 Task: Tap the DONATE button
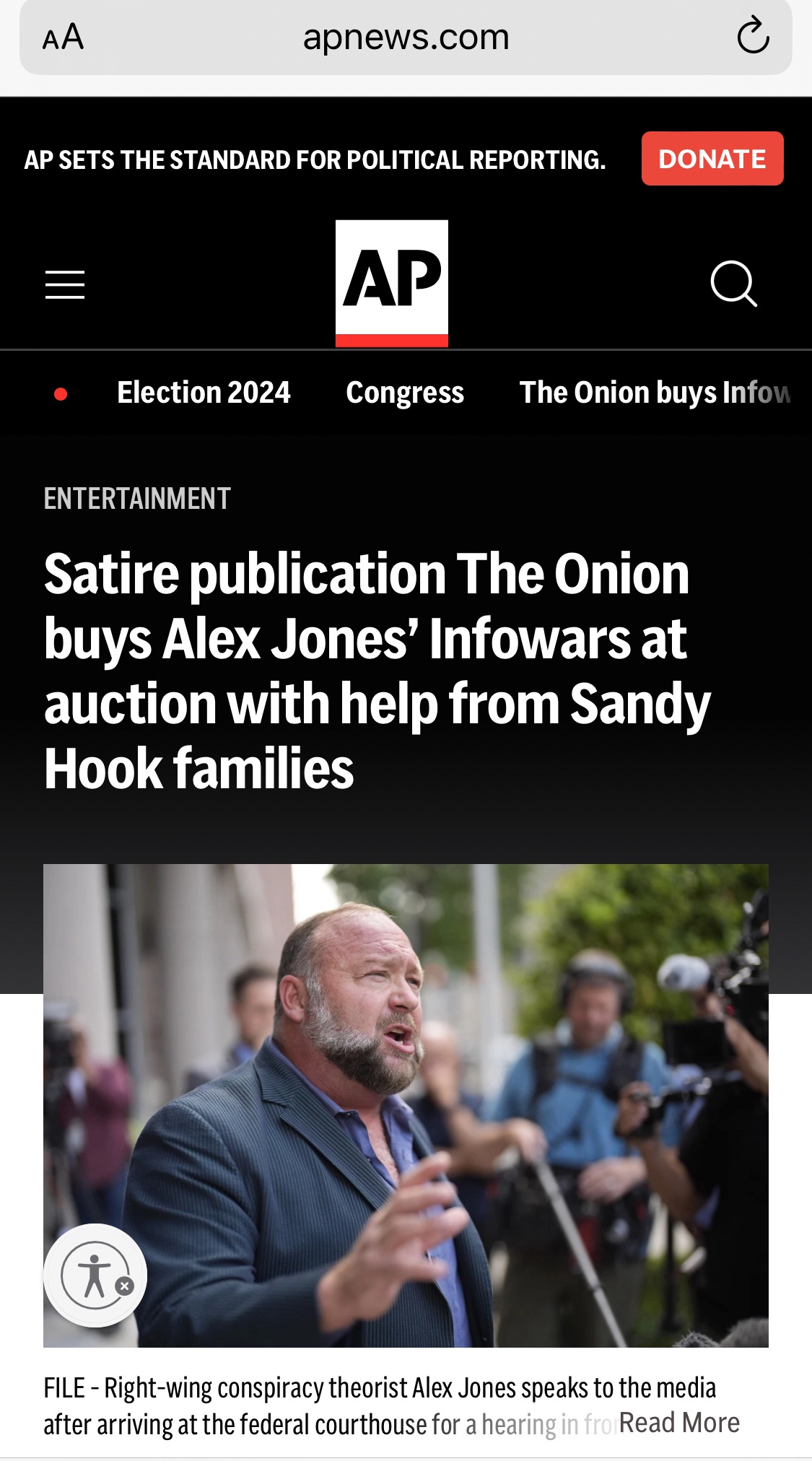pos(712,159)
